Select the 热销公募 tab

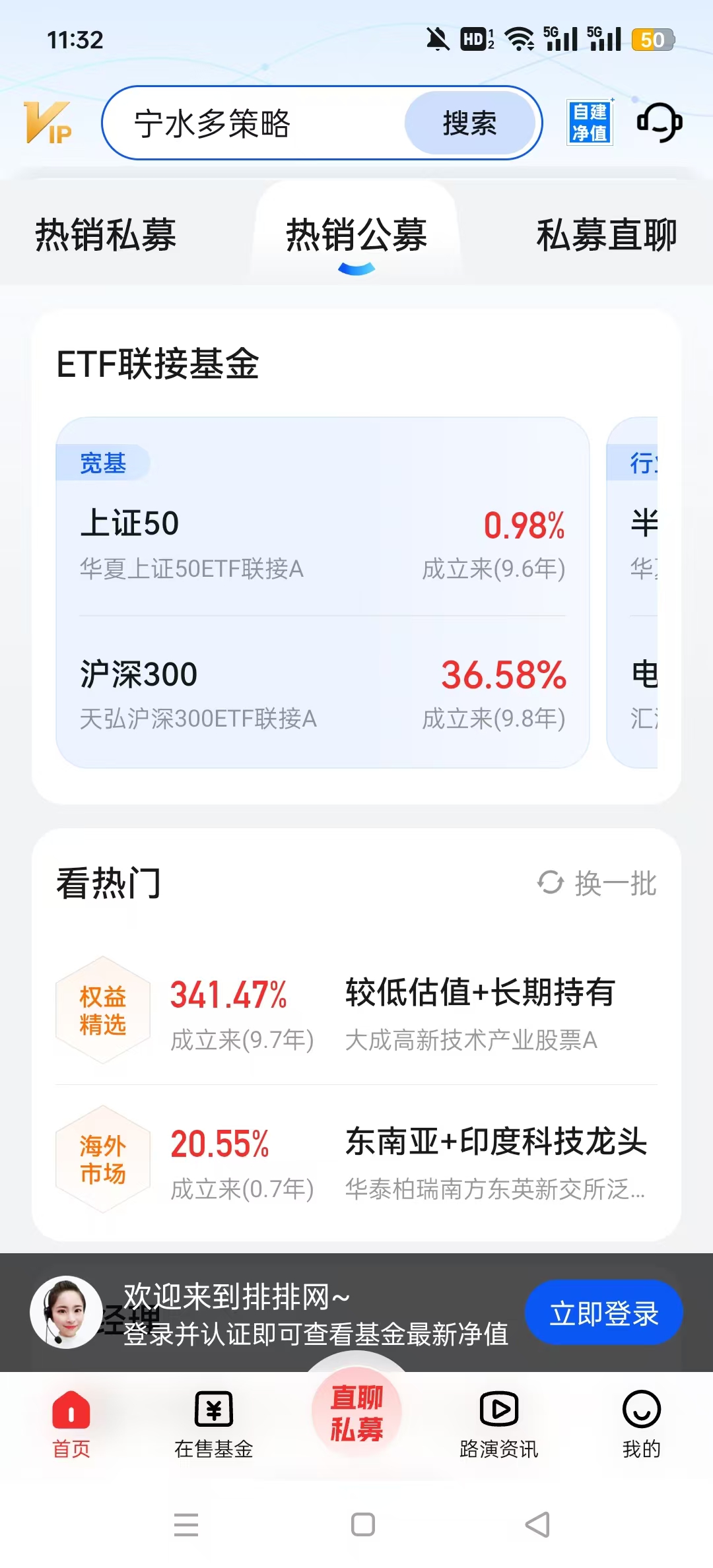pyautogui.click(x=356, y=235)
